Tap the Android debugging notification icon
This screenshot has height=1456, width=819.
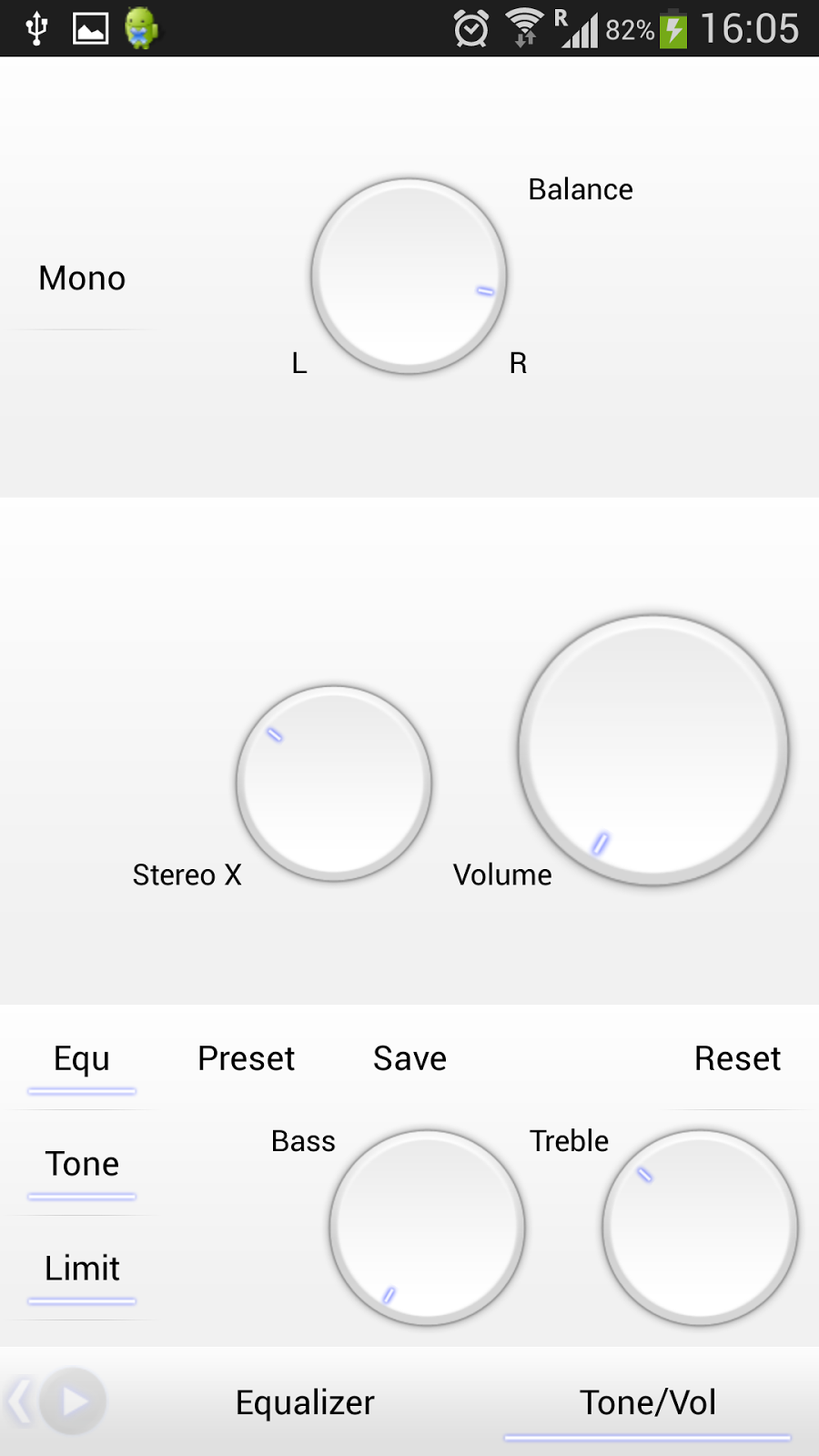[141, 27]
